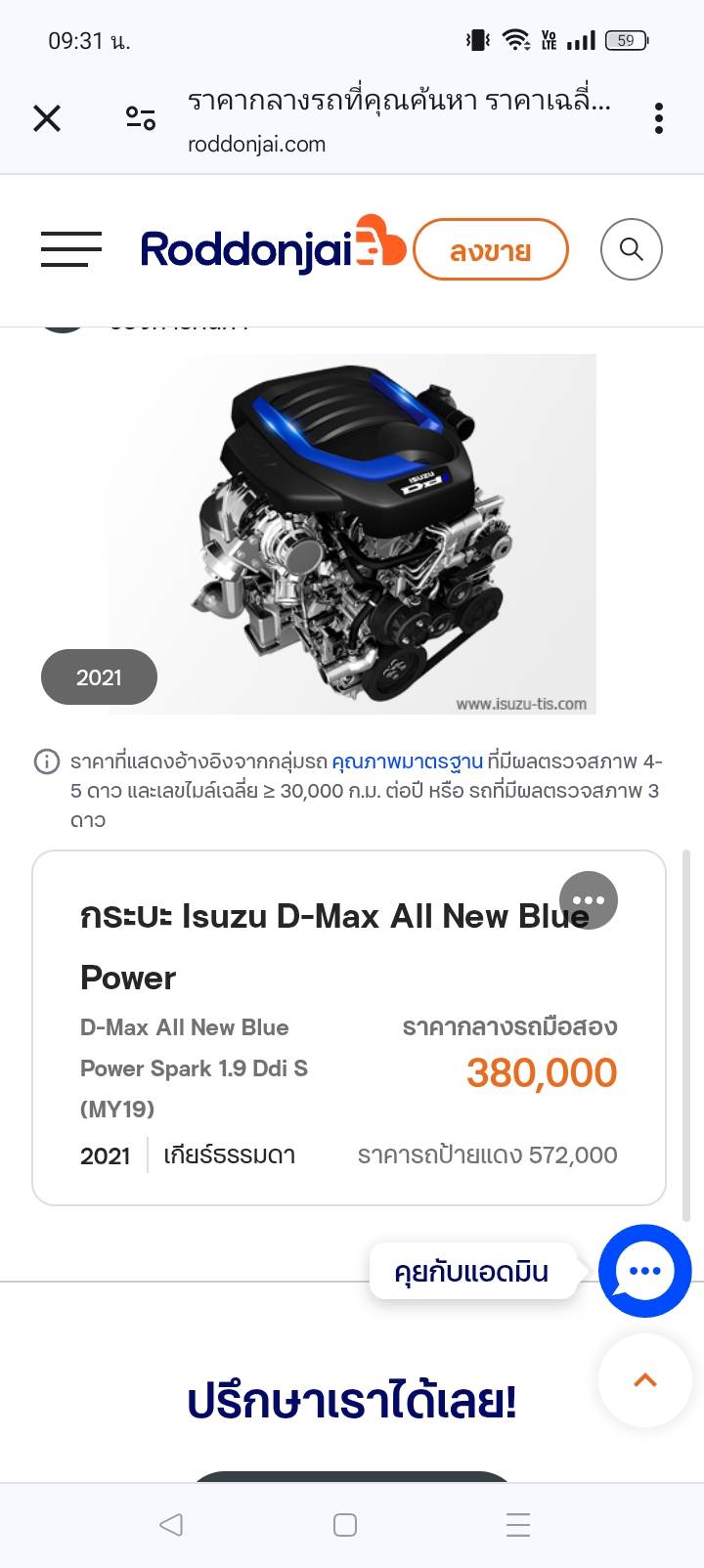The image size is (704, 1568).
Task: Open the three-dot options on the D-Max card
Action: coord(589,899)
